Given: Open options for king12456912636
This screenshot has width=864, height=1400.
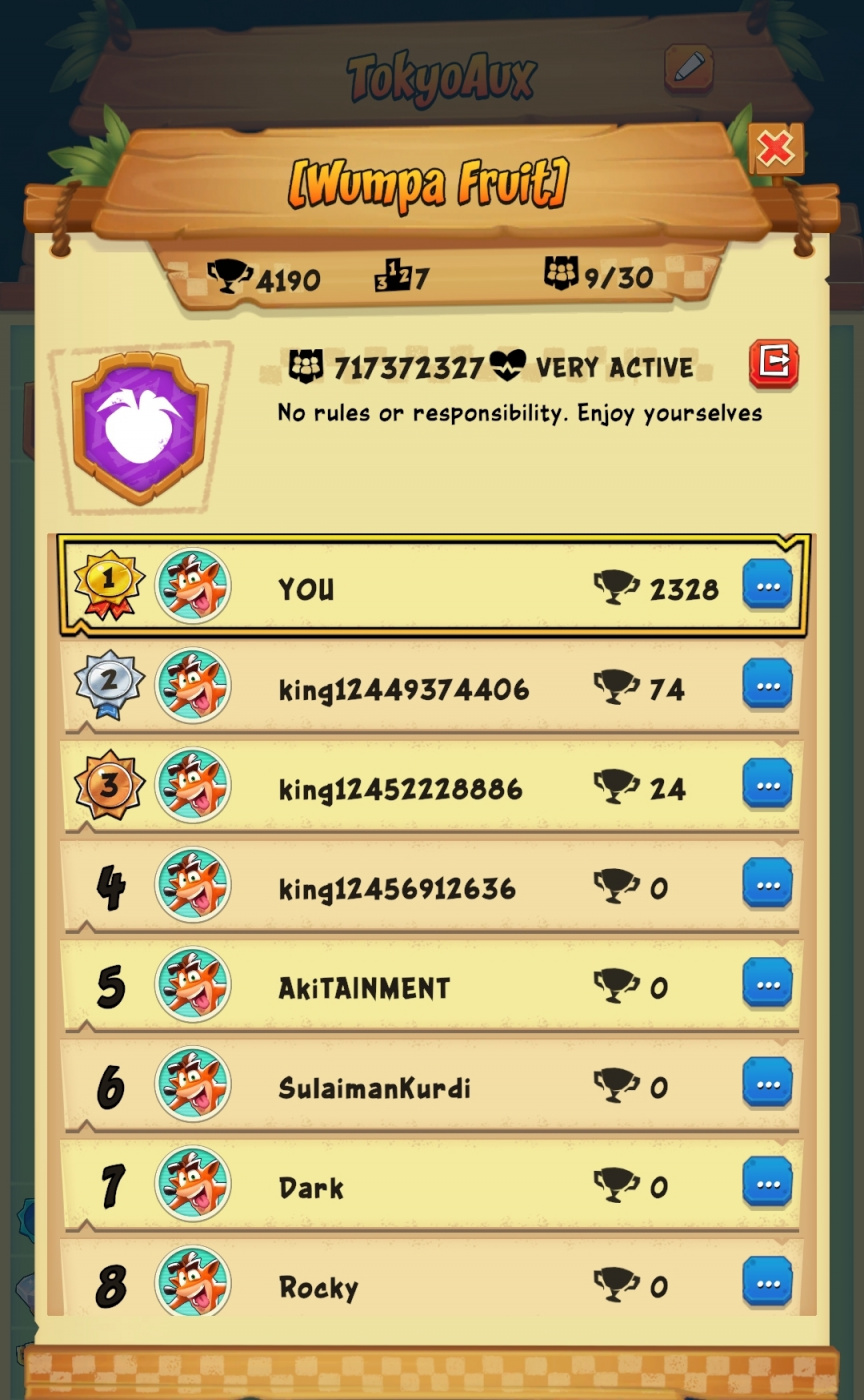Looking at the screenshot, I should (767, 885).
